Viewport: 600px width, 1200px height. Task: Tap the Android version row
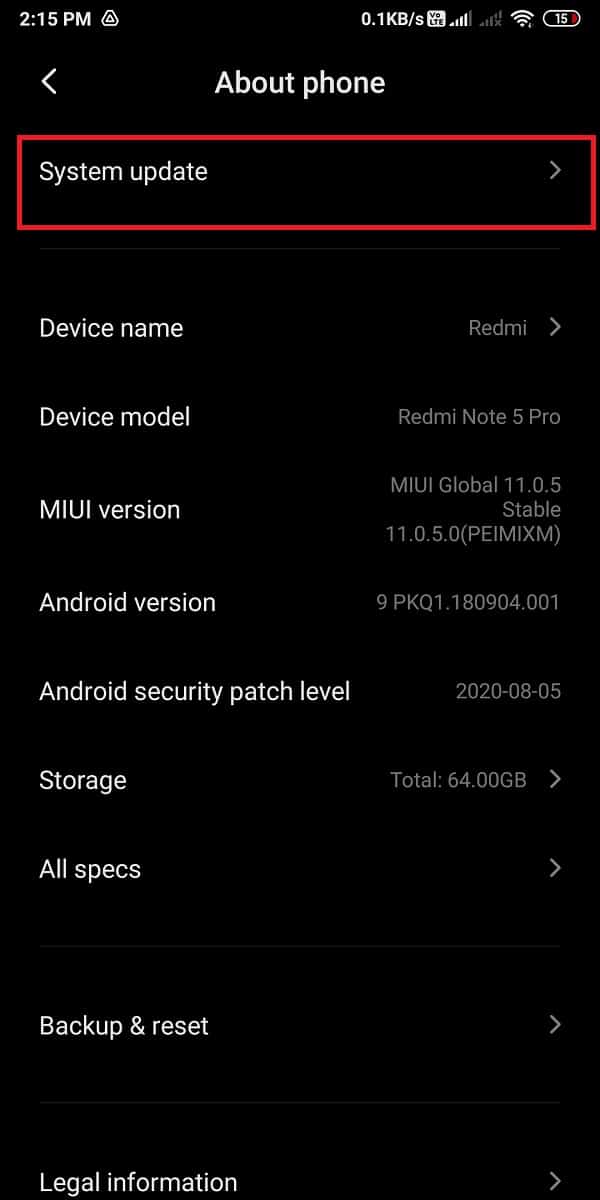[x=300, y=602]
